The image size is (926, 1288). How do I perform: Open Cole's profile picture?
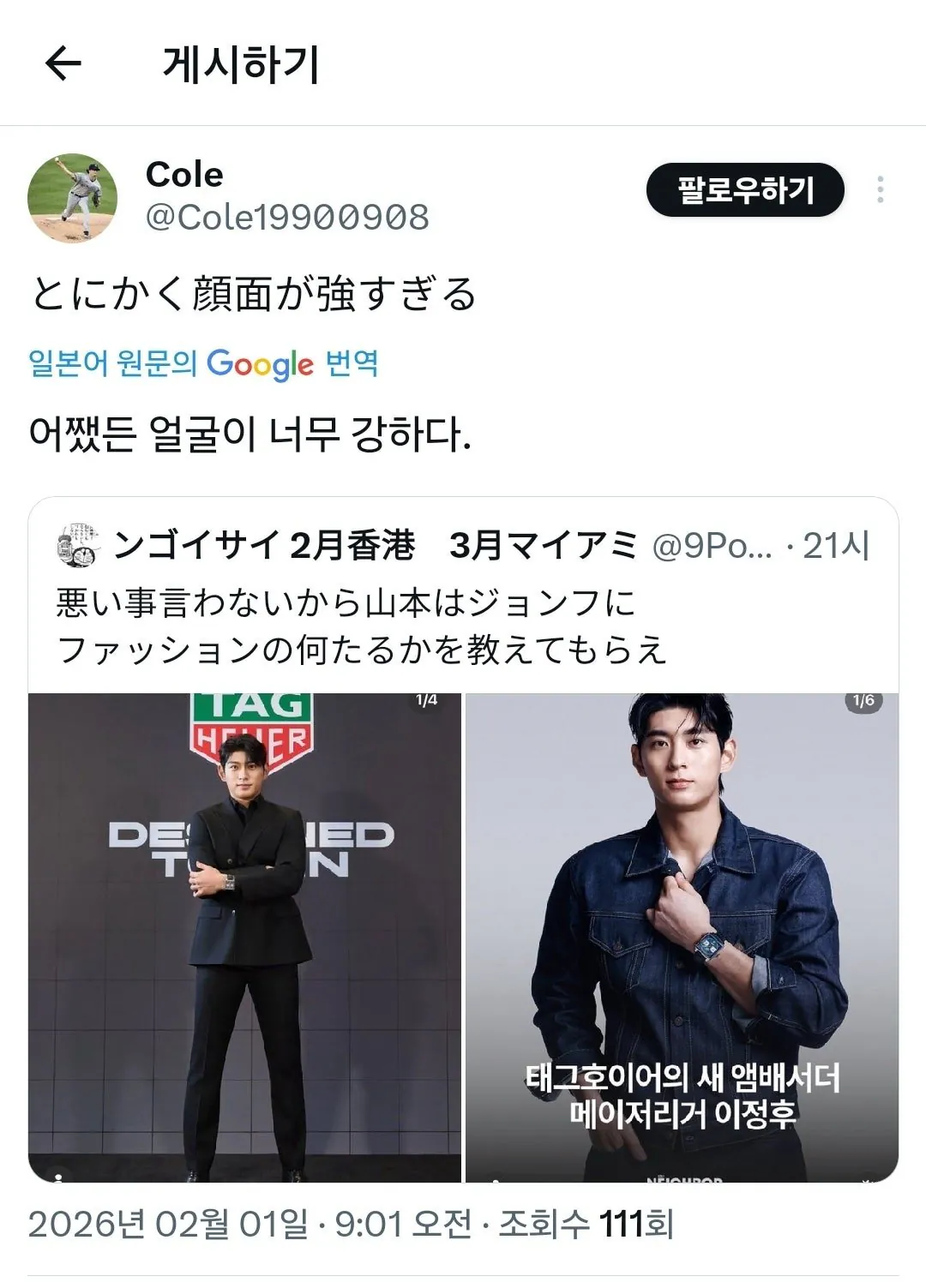pyautogui.click(x=73, y=198)
